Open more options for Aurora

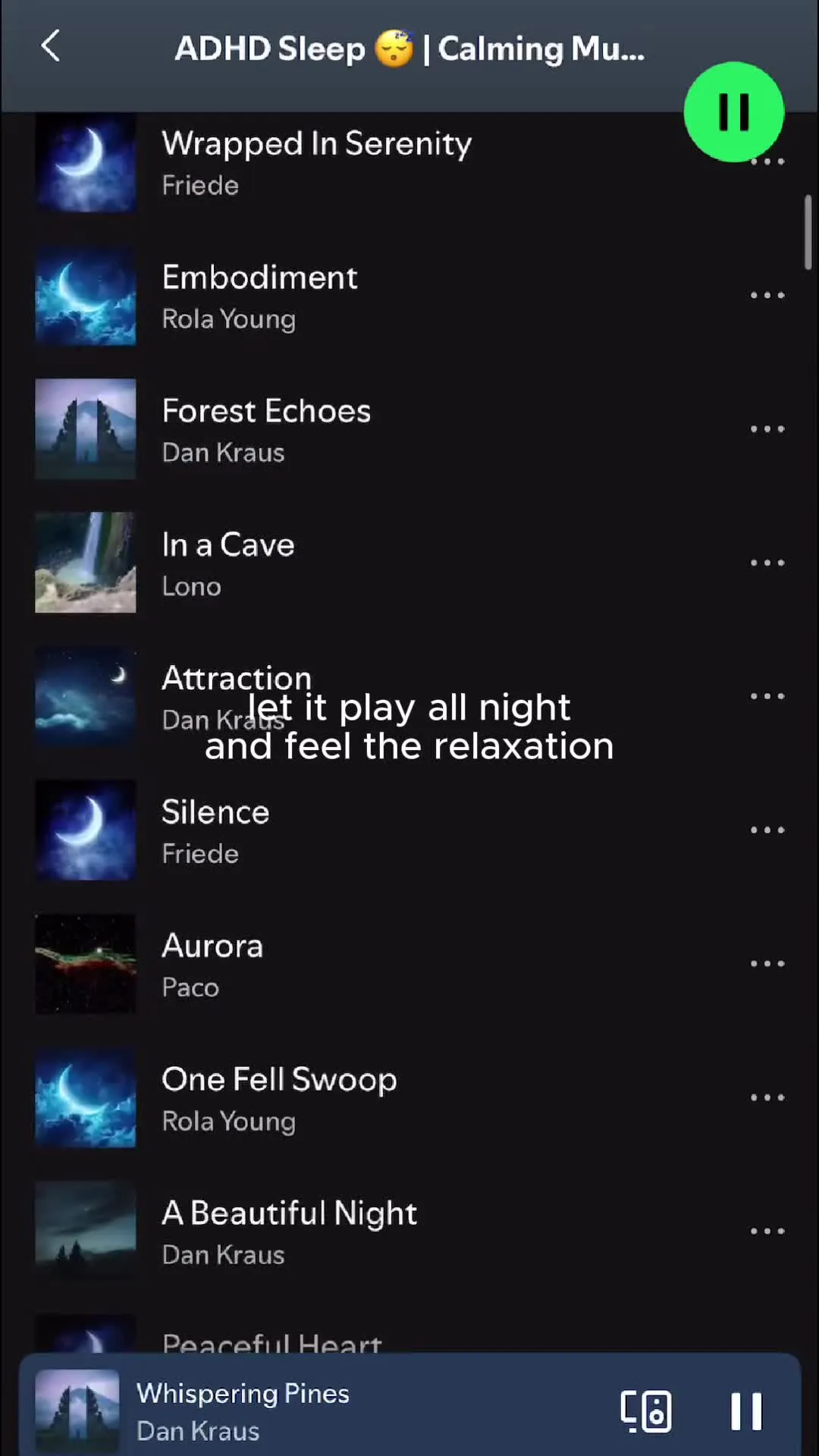coord(767,964)
